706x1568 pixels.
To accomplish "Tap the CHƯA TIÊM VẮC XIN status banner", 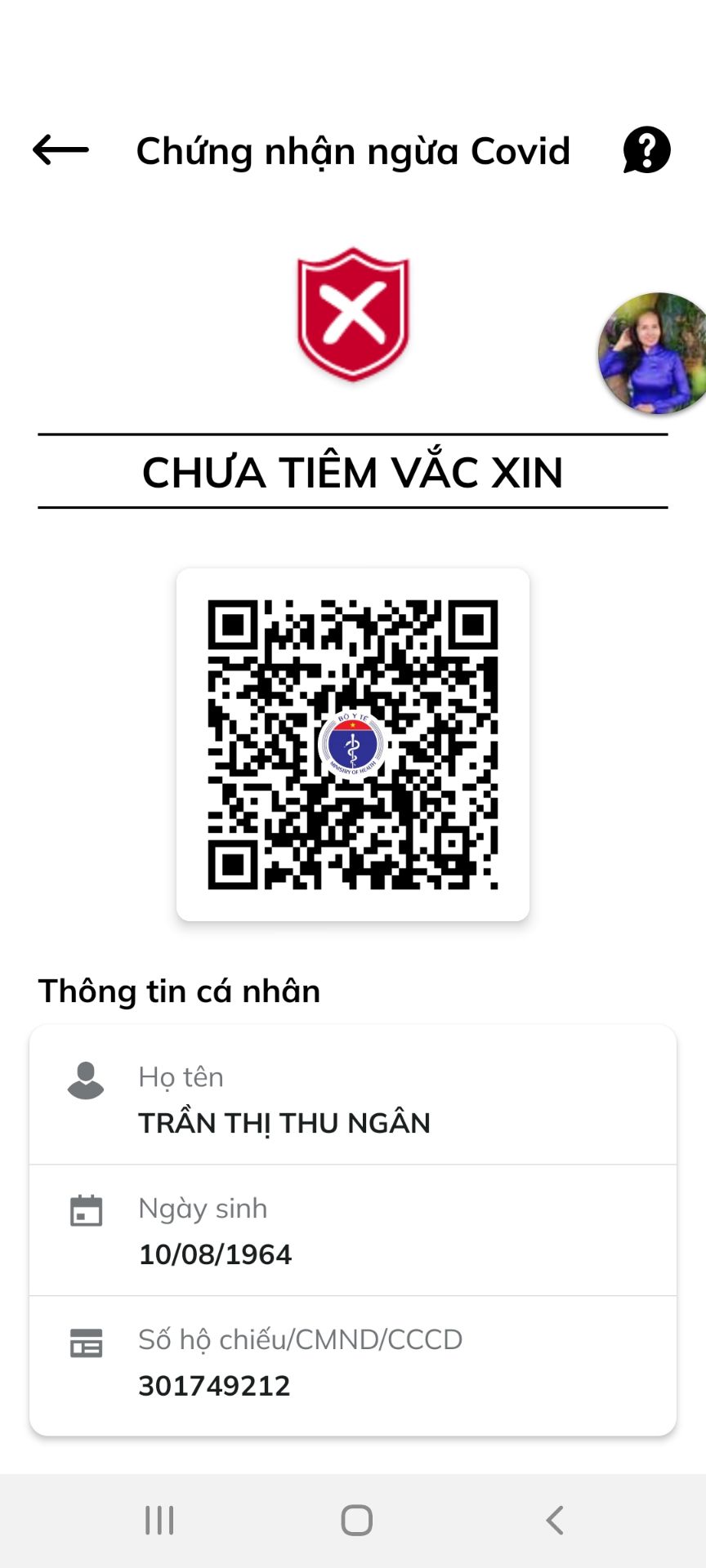I will coord(353,472).
